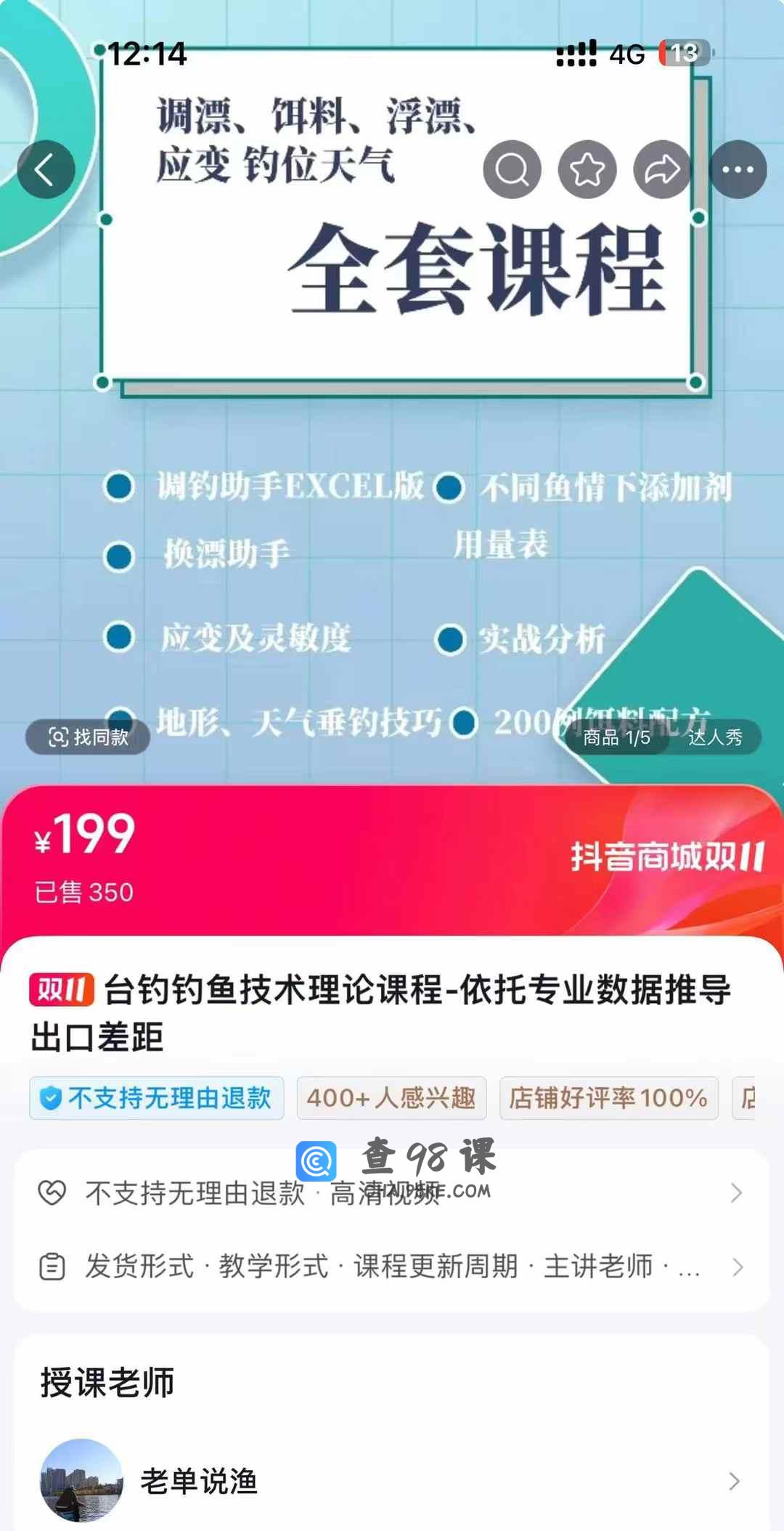Open teacher 老单说渔's profile
This screenshot has height=1531, width=784.
tap(392, 1480)
